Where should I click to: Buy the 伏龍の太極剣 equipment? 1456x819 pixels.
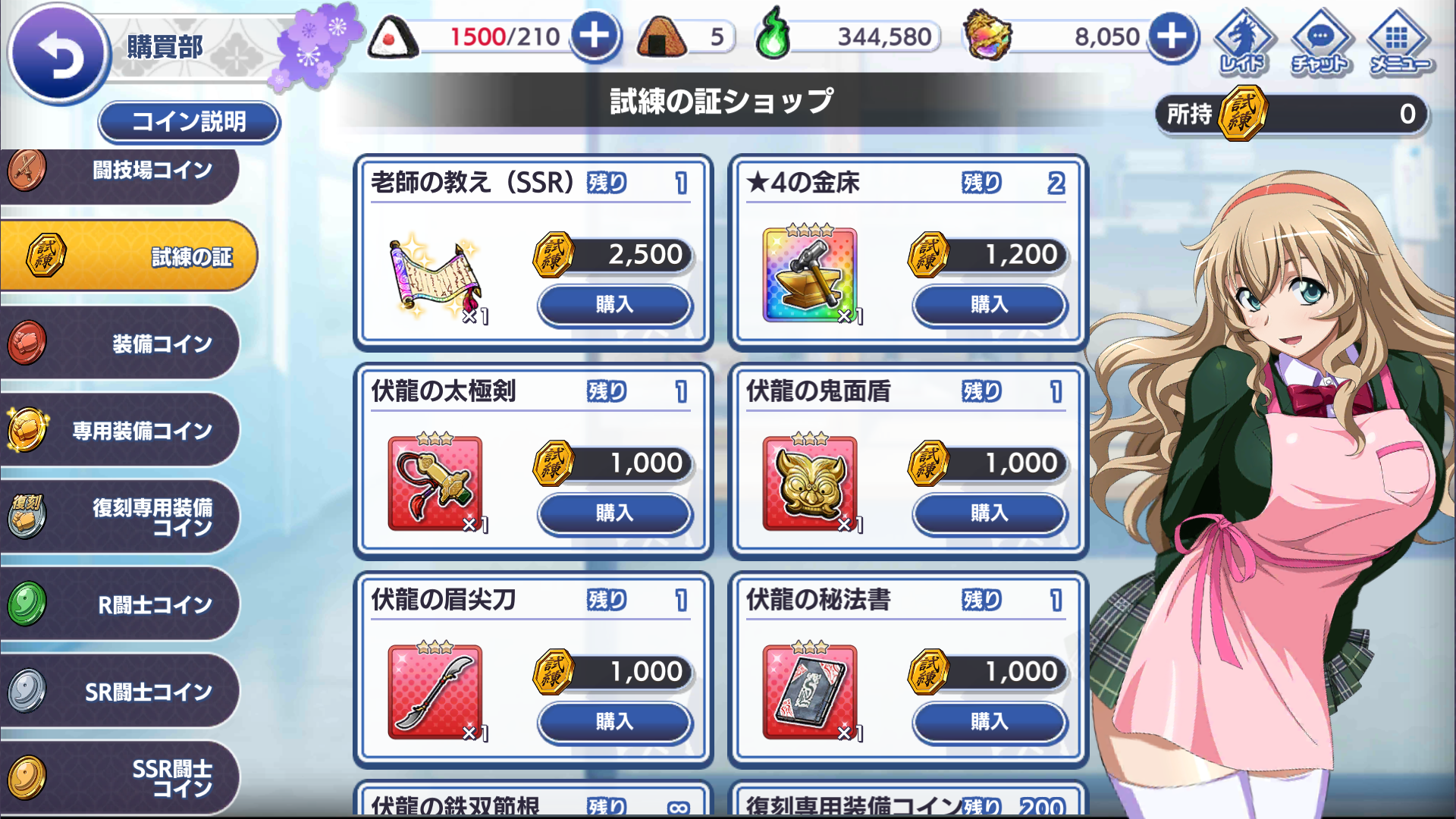tap(614, 513)
